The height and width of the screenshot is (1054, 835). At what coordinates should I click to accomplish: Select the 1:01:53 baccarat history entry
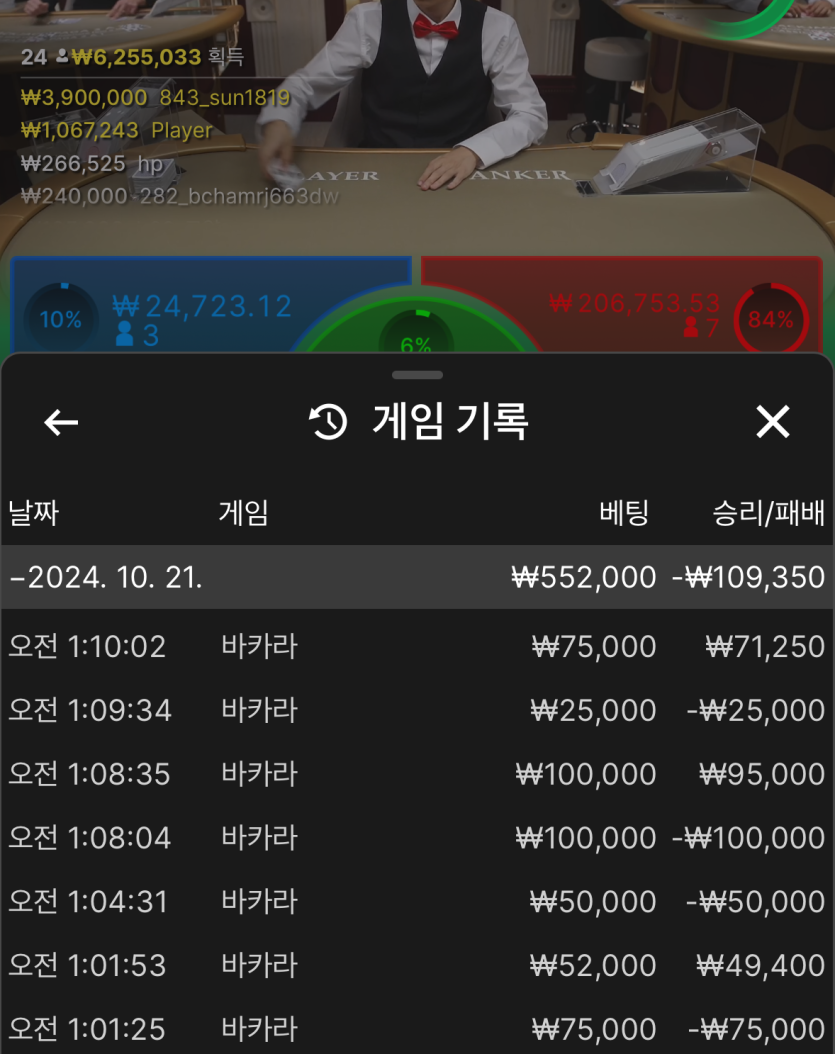pyautogui.click(x=417, y=966)
